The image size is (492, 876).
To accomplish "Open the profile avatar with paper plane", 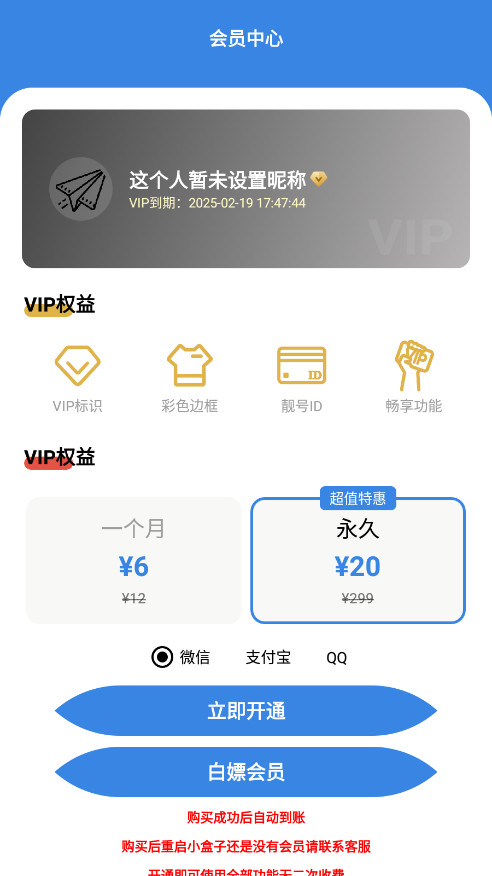I will [81, 189].
